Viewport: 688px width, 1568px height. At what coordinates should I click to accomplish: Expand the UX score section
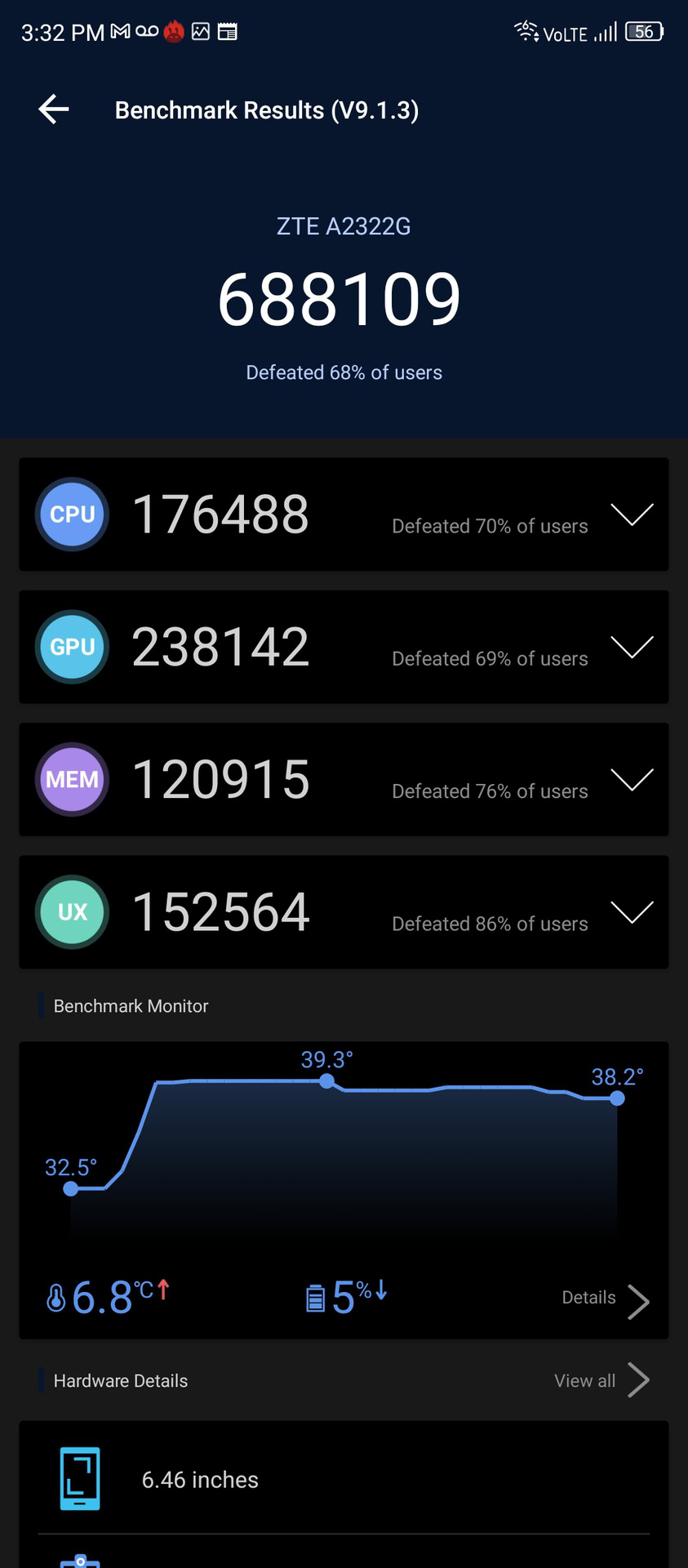[x=632, y=911]
